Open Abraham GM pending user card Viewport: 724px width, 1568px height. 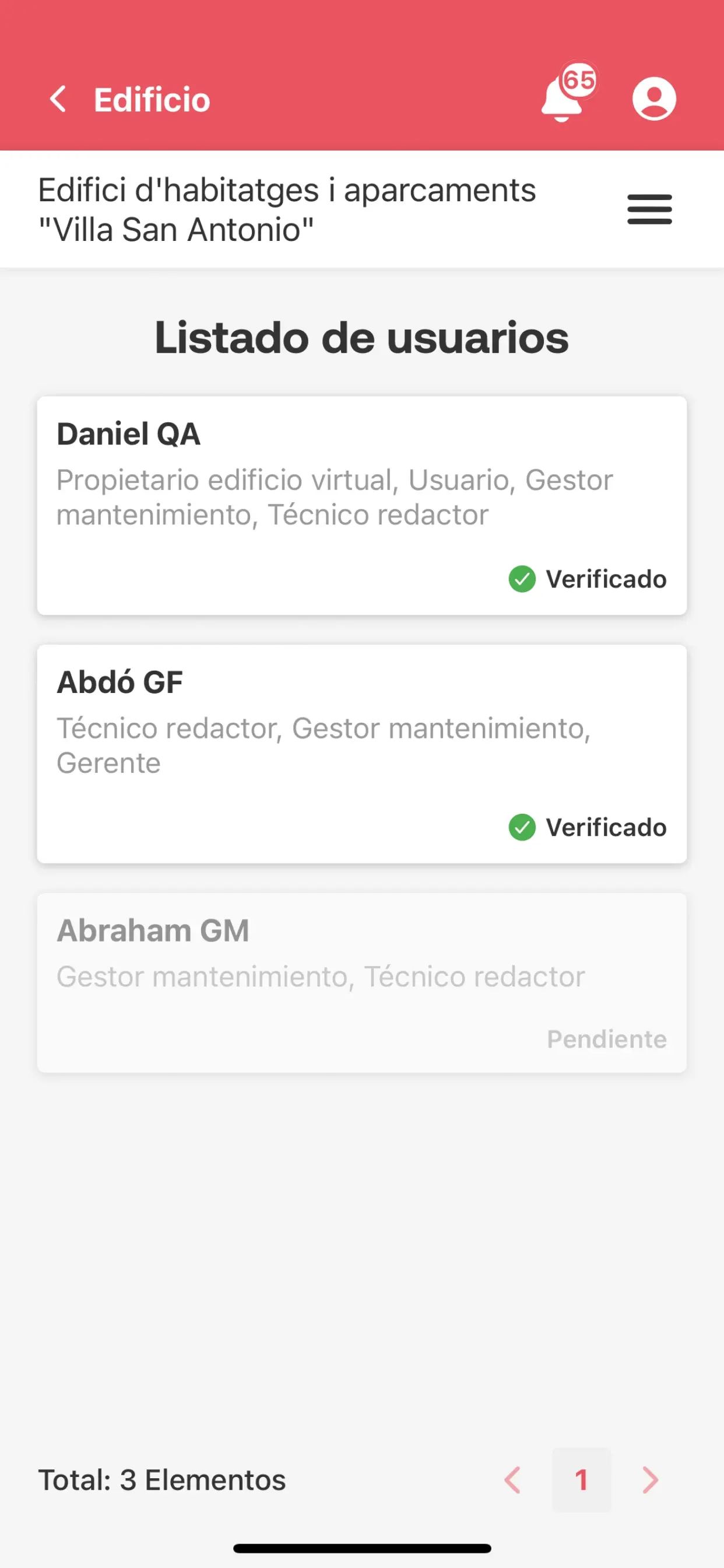[x=361, y=982]
